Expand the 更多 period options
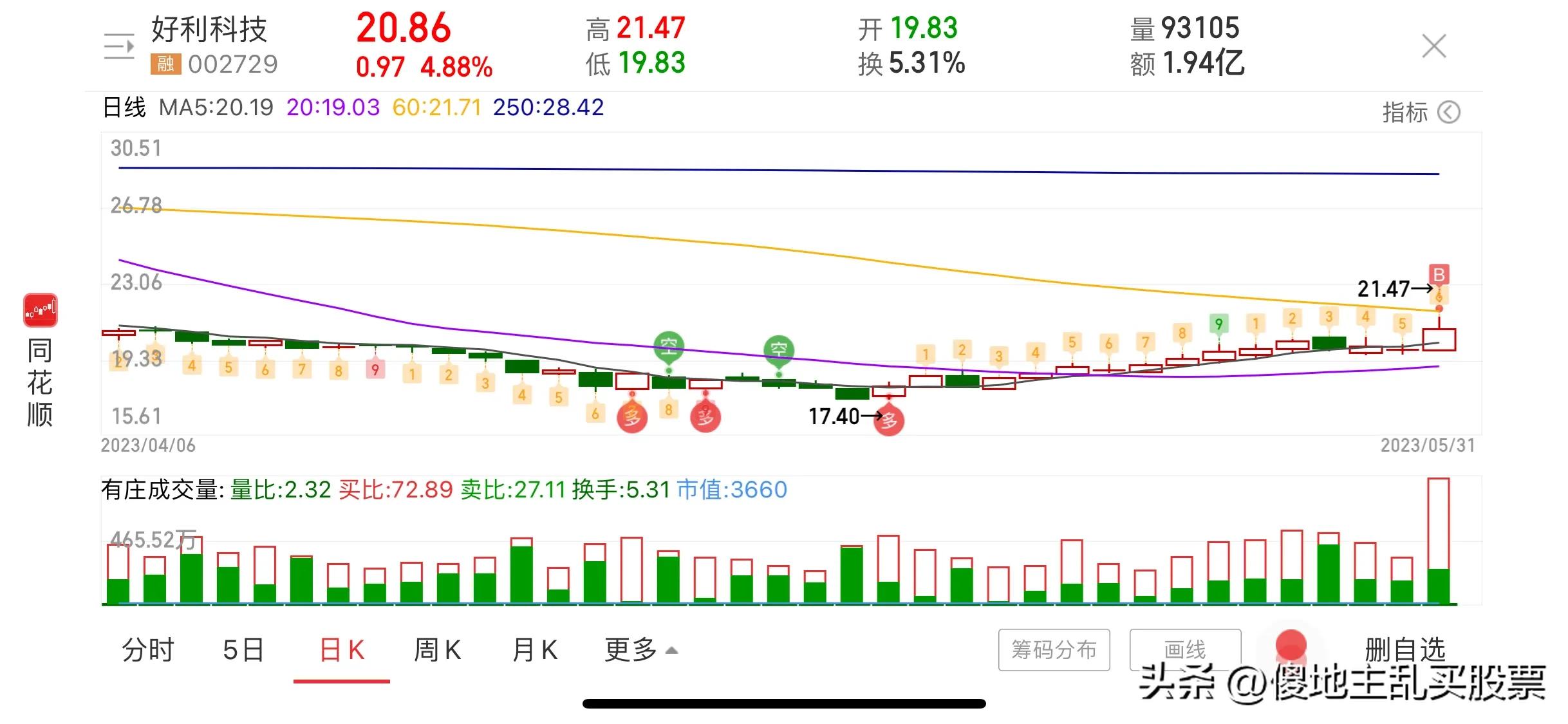This screenshot has width=1568, height=724. coord(640,650)
